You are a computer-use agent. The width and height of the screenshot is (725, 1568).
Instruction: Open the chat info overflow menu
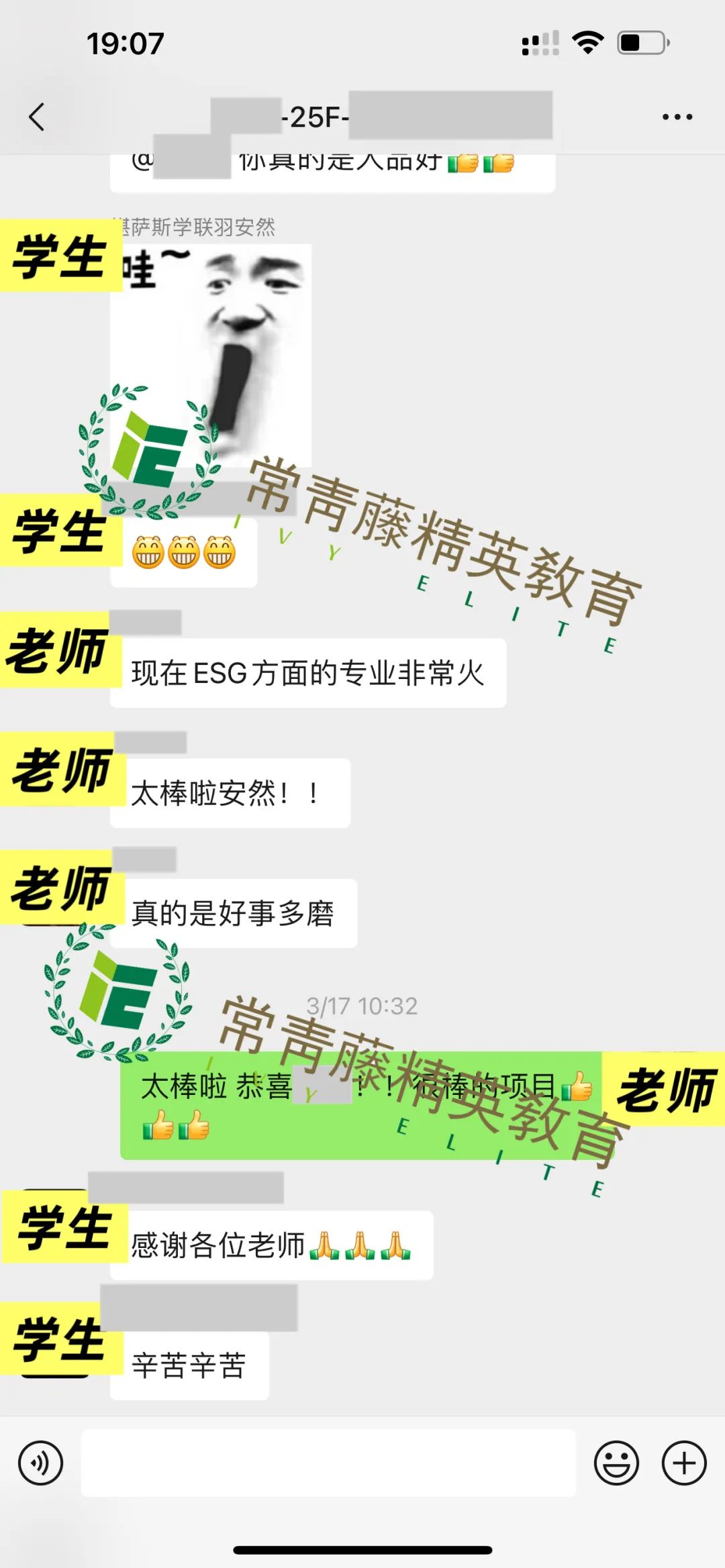click(677, 117)
